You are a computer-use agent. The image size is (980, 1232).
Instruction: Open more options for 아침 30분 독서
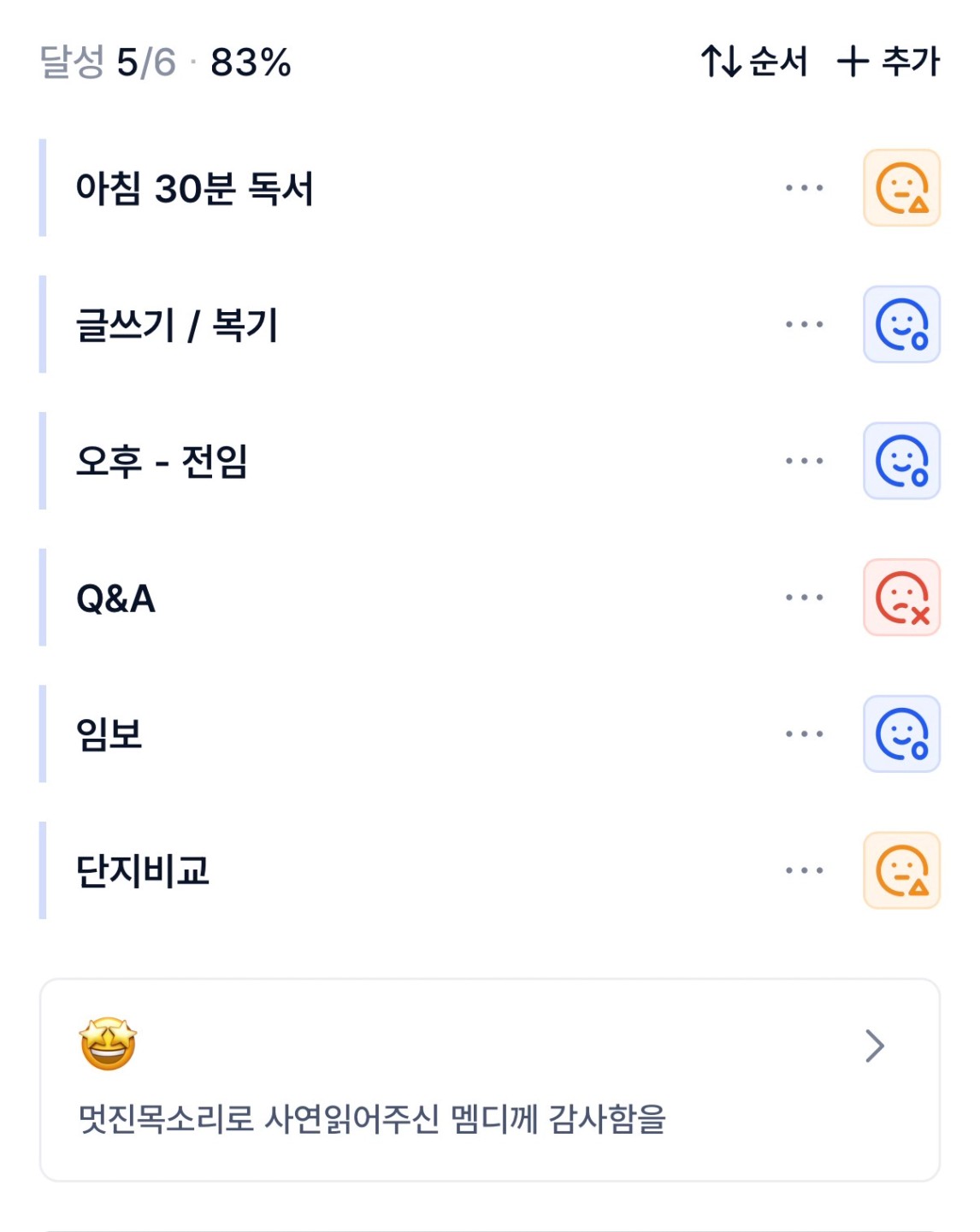point(805,188)
